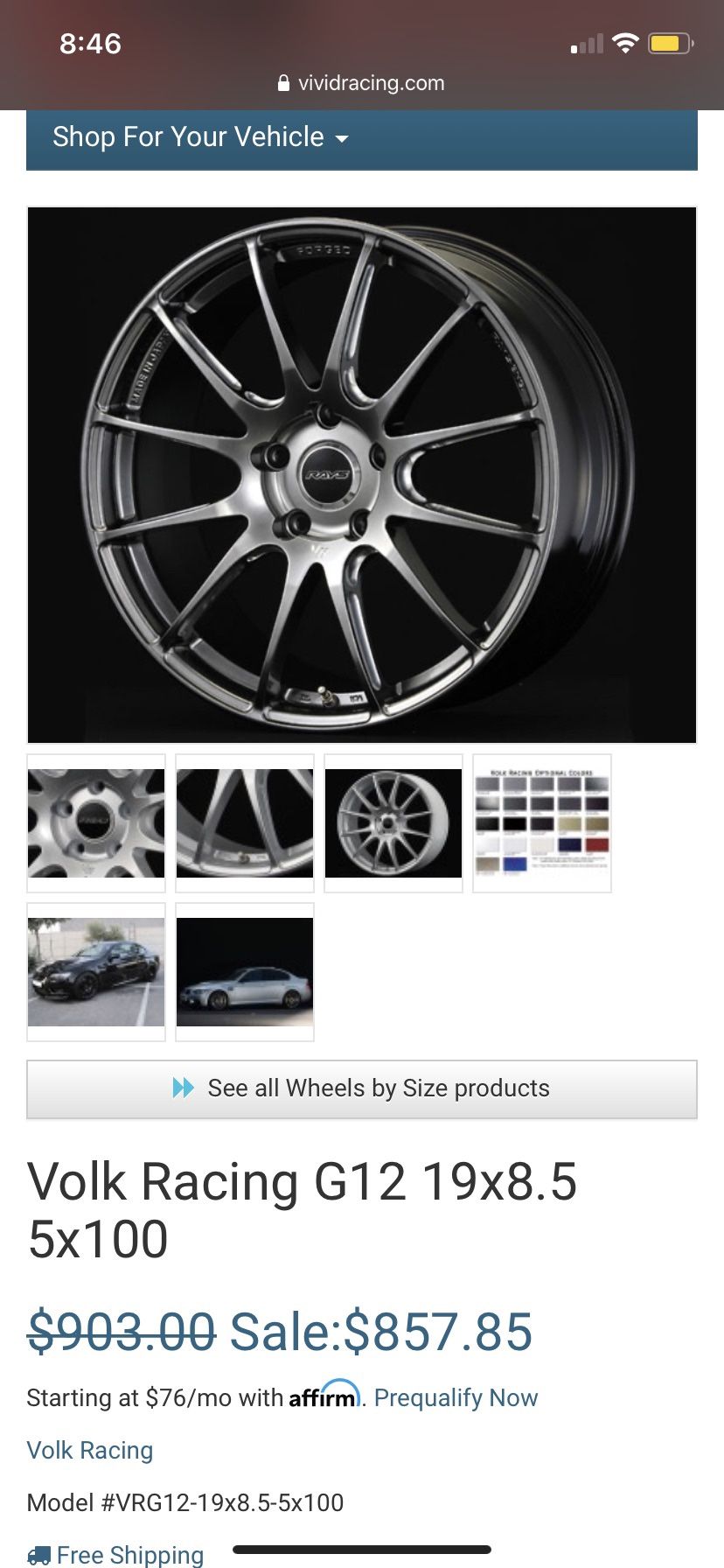Tap the Wi-Fi icon in the status bar
The height and width of the screenshot is (1568, 724).
[627, 43]
